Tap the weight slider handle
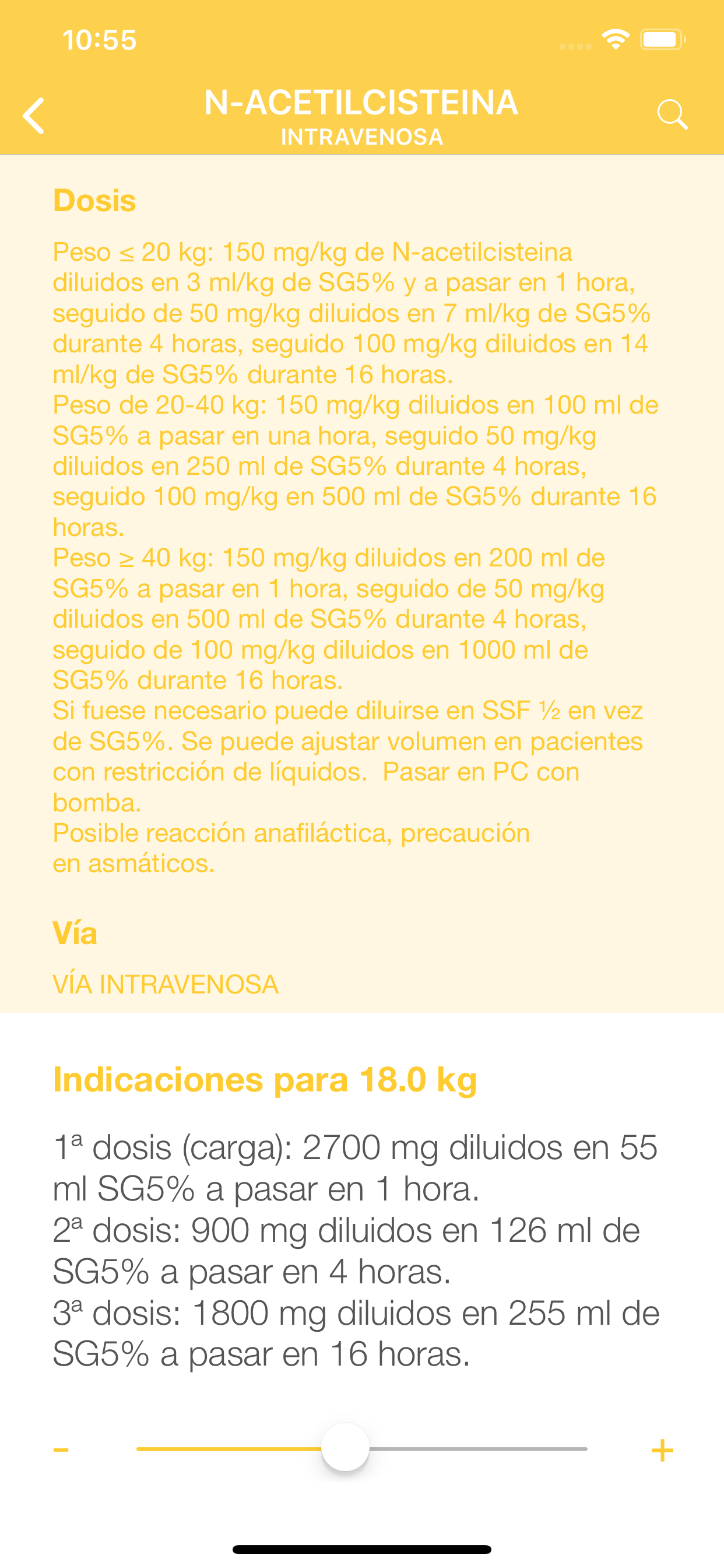The width and height of the screenshot is (724, 1568). (346, 1447)
